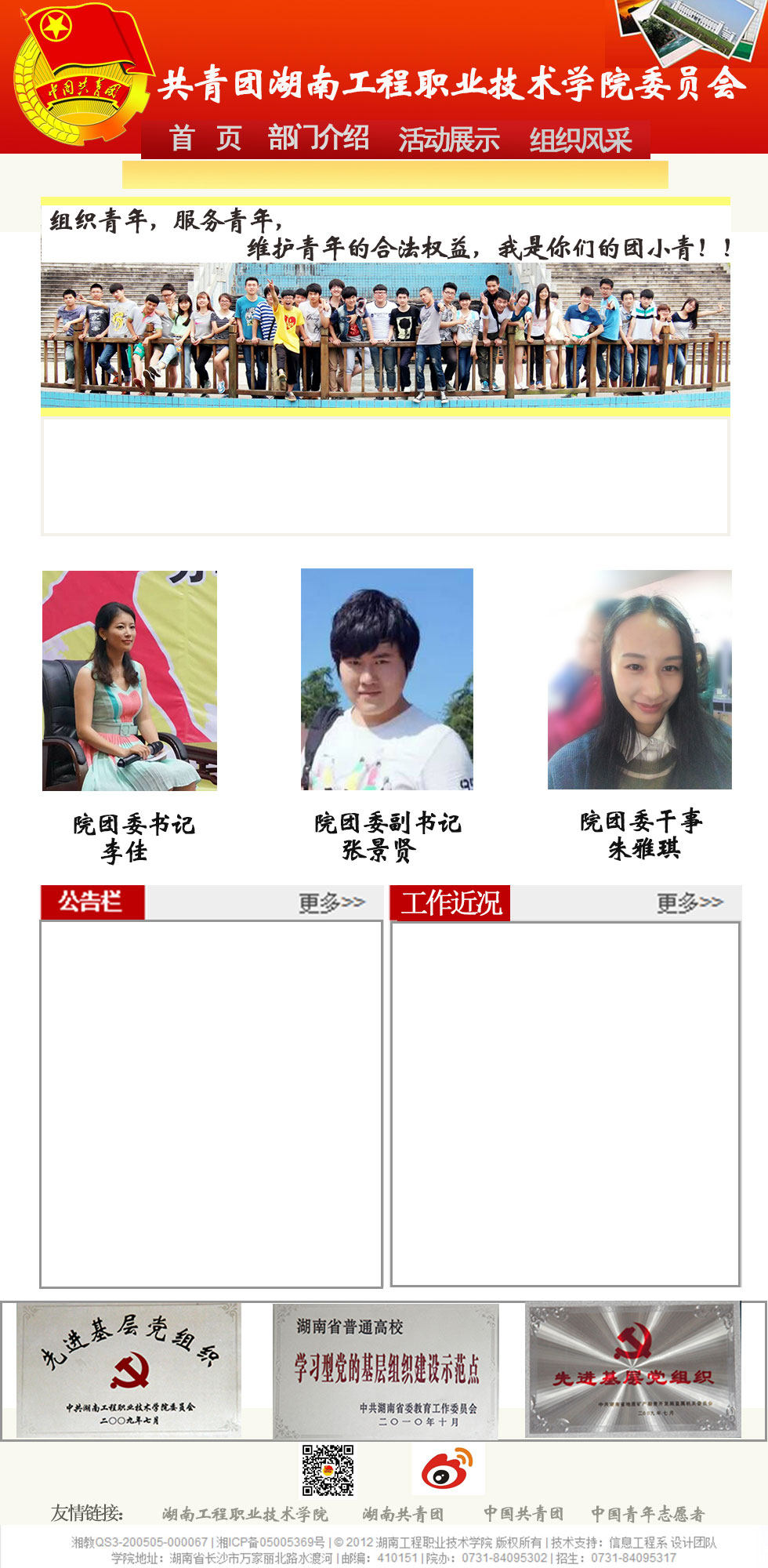The image size is (768, 1568).
Task: Open the Weibo icon link
Action: (x=447, y=1469)
